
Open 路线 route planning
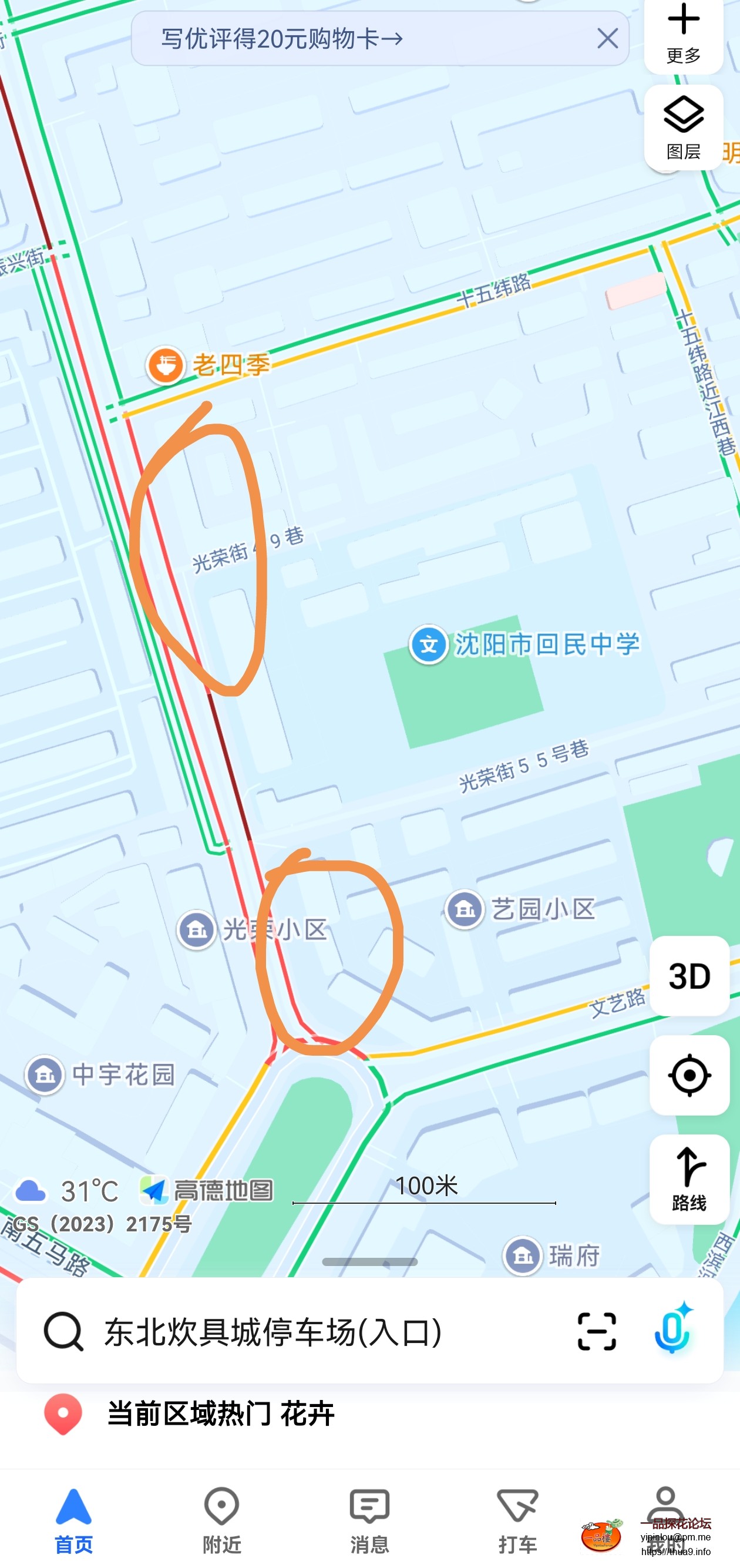coord(689,1178)
